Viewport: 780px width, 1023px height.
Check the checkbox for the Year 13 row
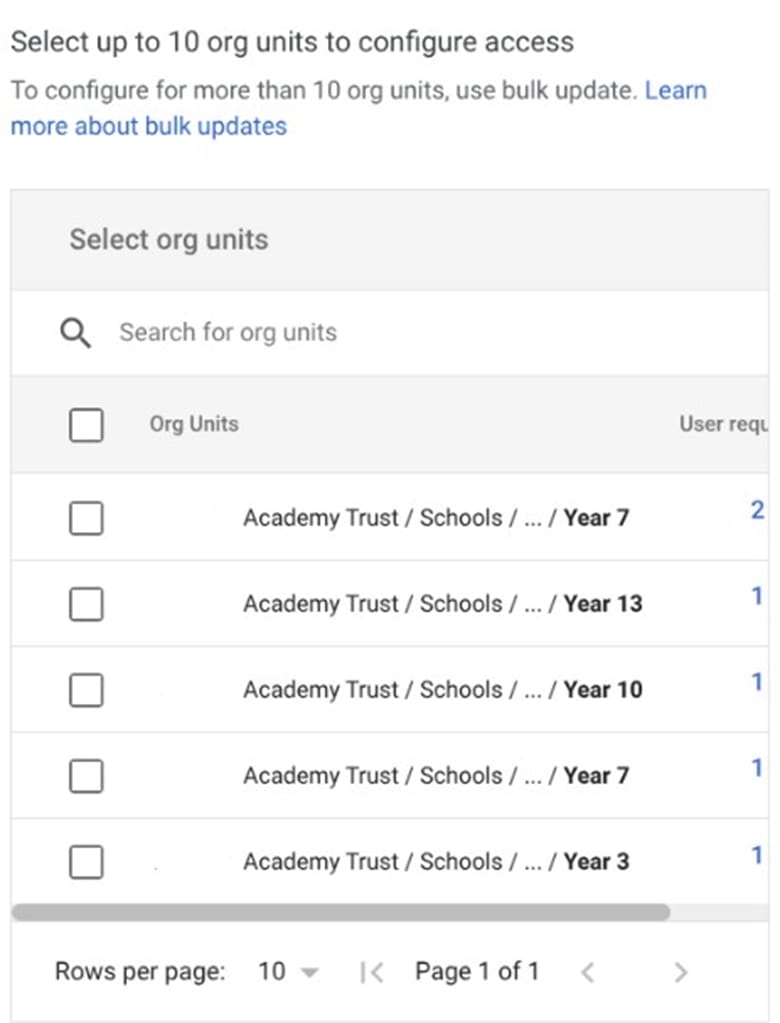pyautogui.click(x=86, y=603)
